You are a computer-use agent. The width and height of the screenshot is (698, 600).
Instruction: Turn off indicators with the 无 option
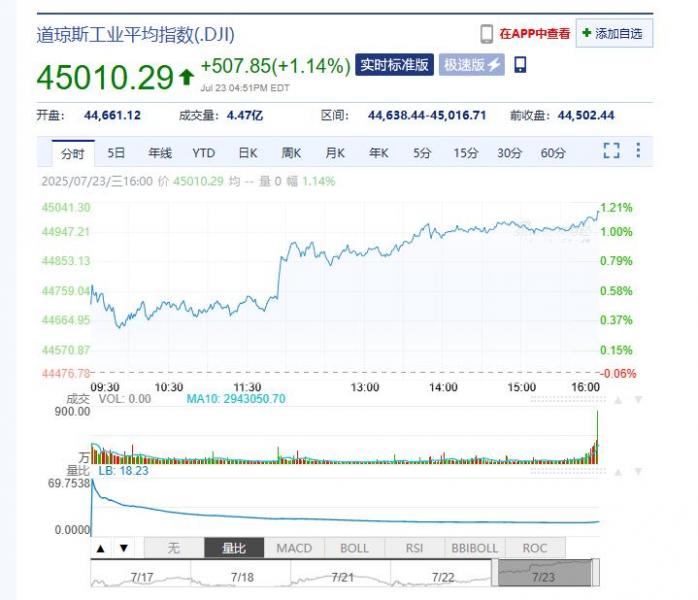(x=173, y=548)
